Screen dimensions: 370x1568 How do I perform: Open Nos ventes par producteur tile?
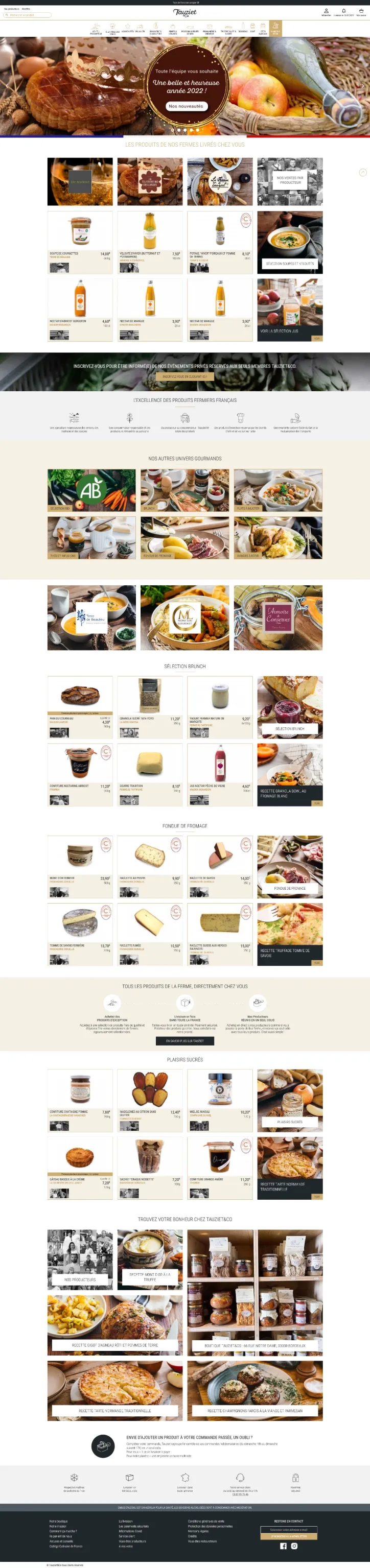(x=290, y=181)
